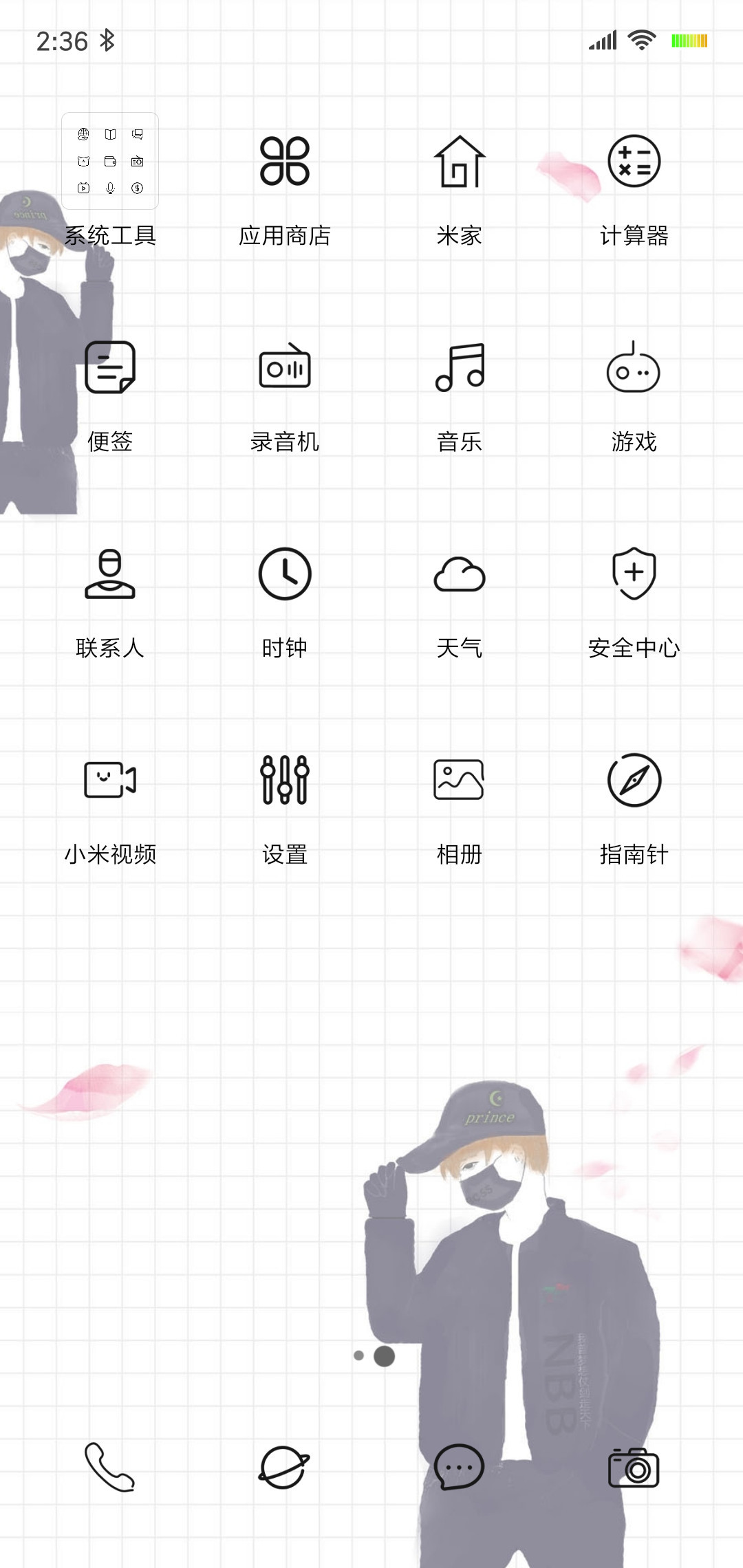Open the 时钟 clock app
Screen dimensions: 743x1568
pos(285,574)
